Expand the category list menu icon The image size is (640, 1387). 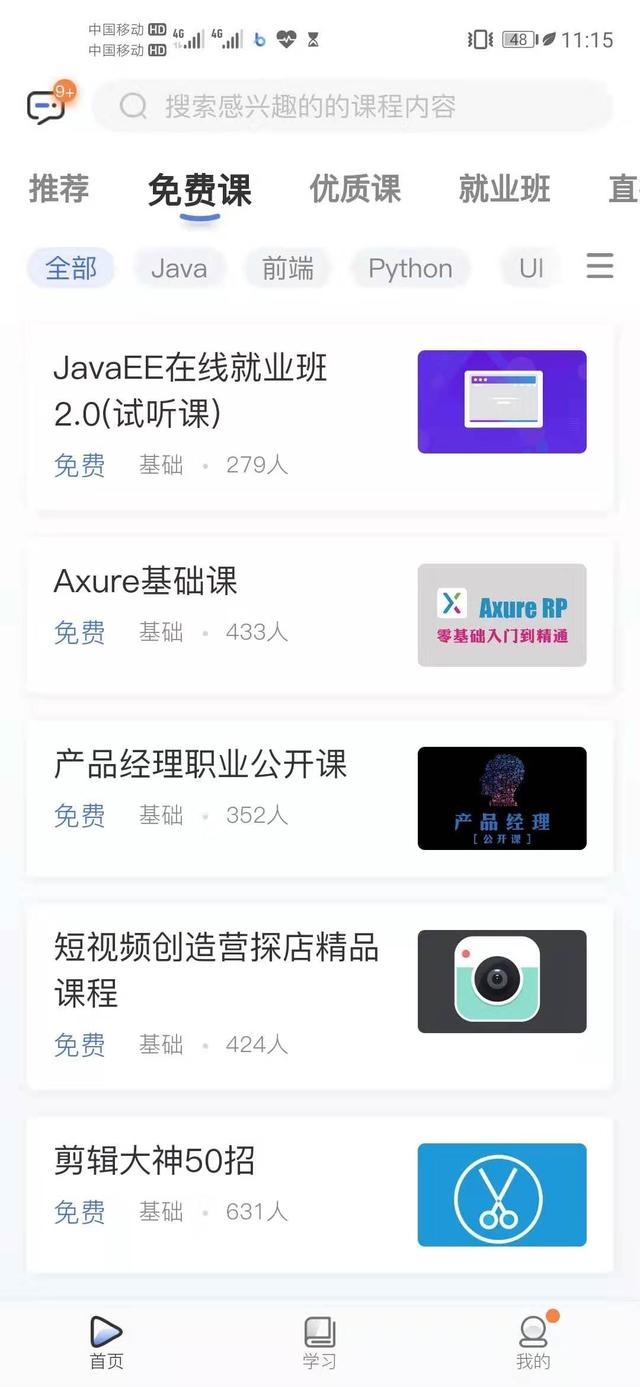(x=599, y=266)
